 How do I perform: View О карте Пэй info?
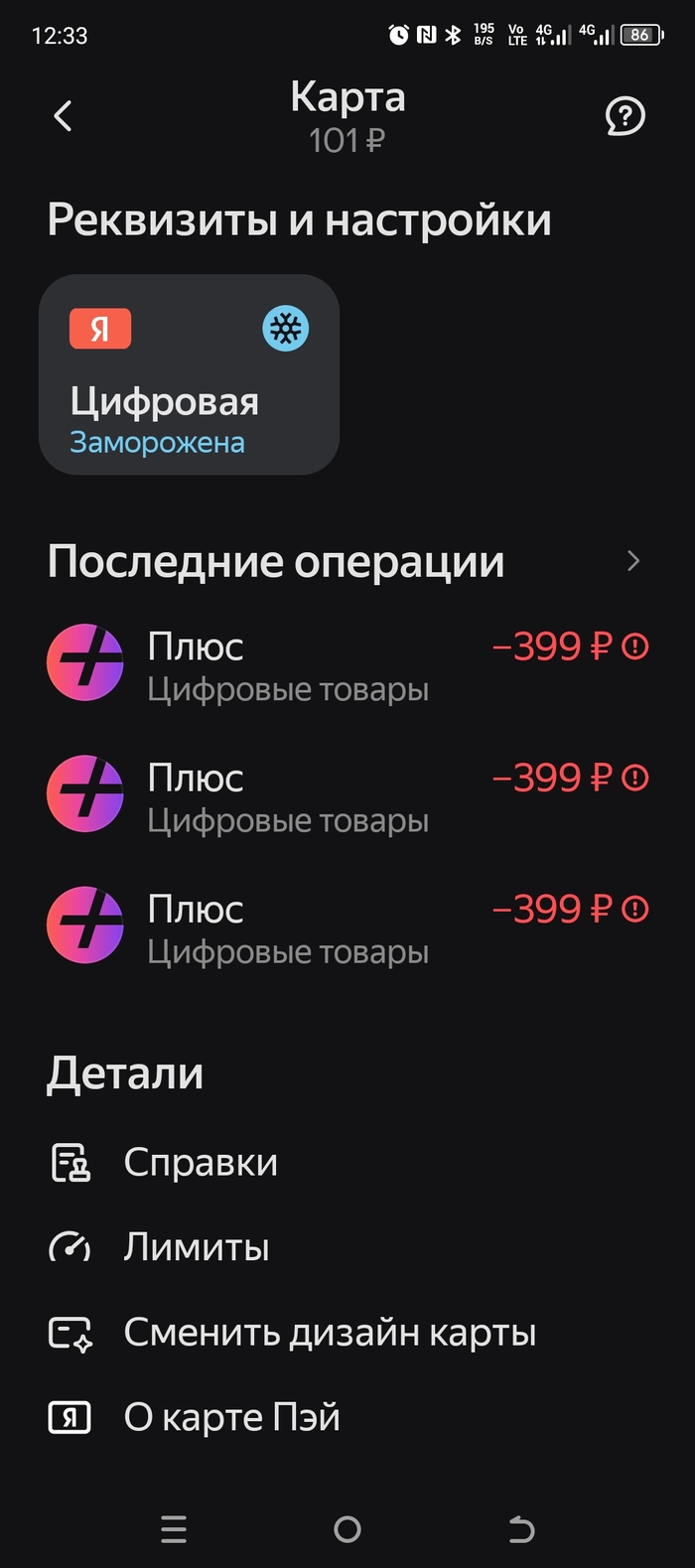(x=231, y=1417)
